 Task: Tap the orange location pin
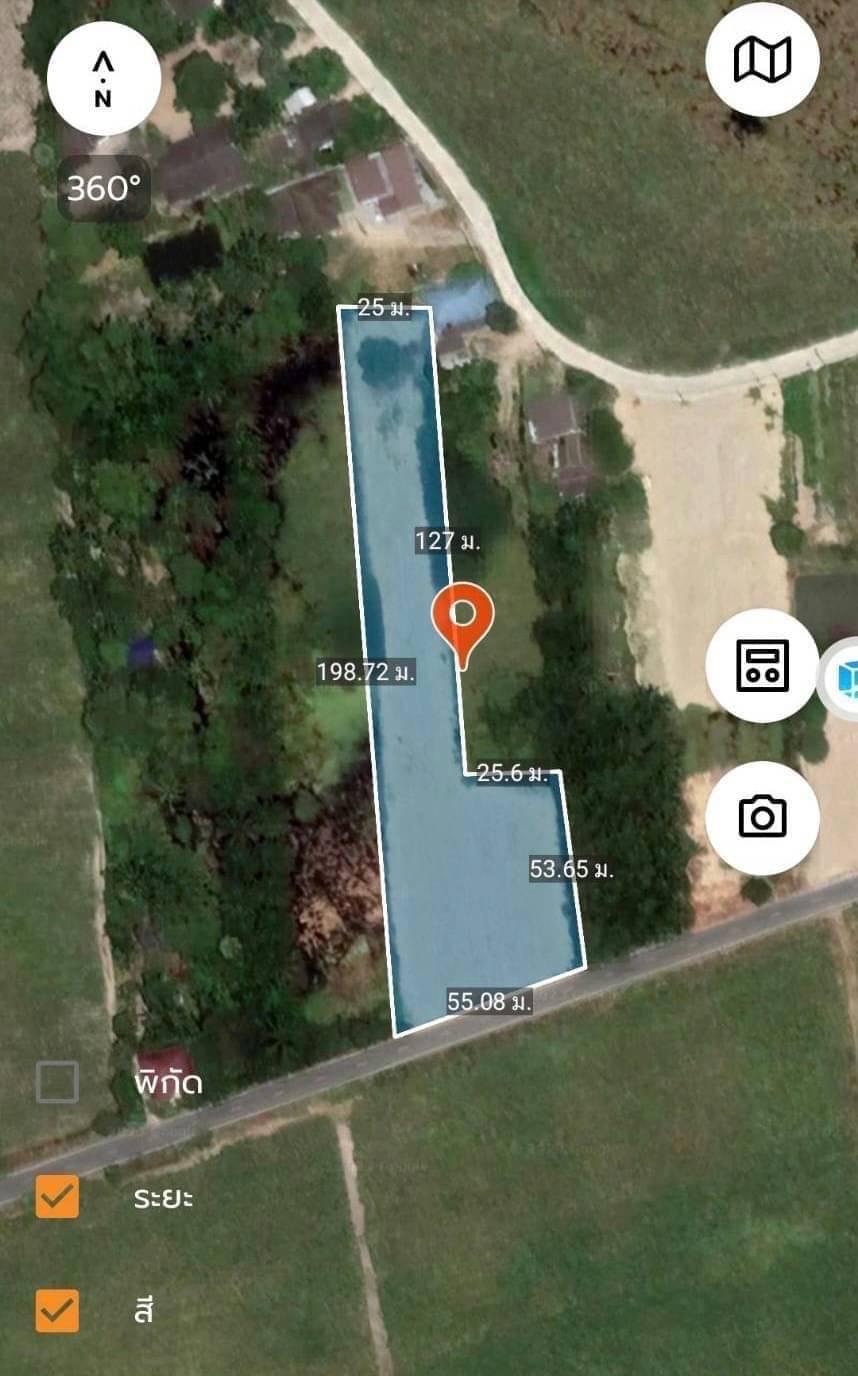coord(462,622)
